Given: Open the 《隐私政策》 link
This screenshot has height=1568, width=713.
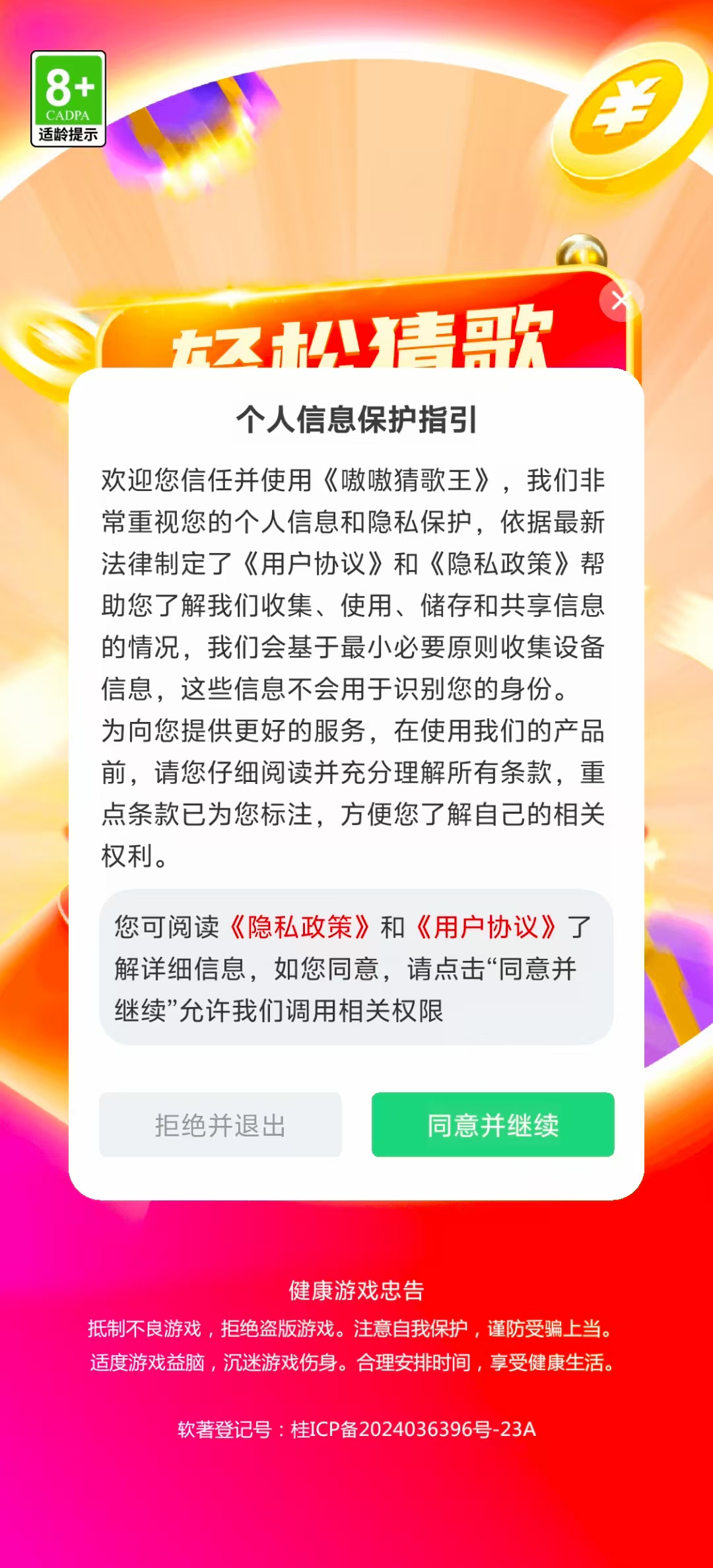Looking at the screenshot, I should tap(299, 927).
